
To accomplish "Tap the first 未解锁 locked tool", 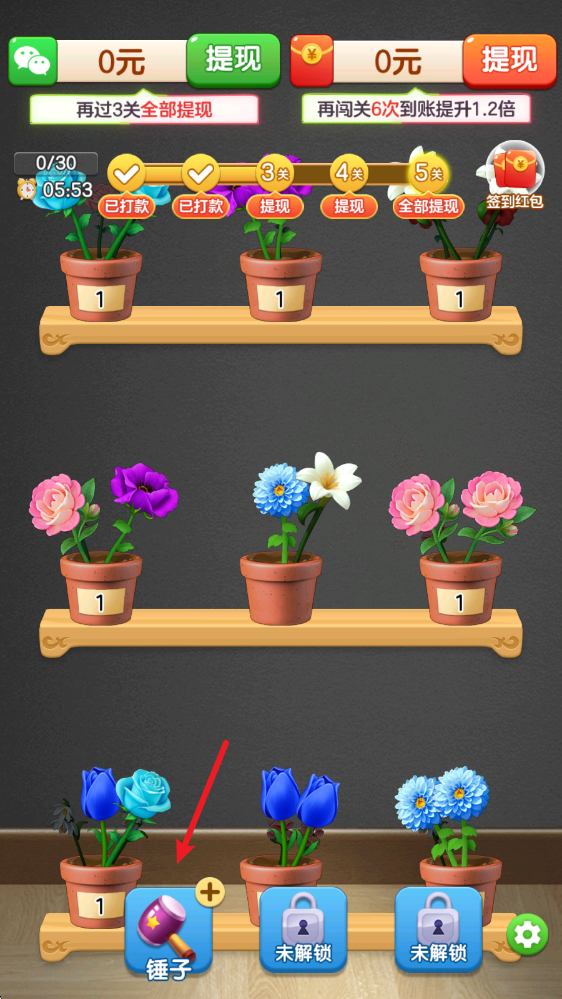I will point(303,930).
